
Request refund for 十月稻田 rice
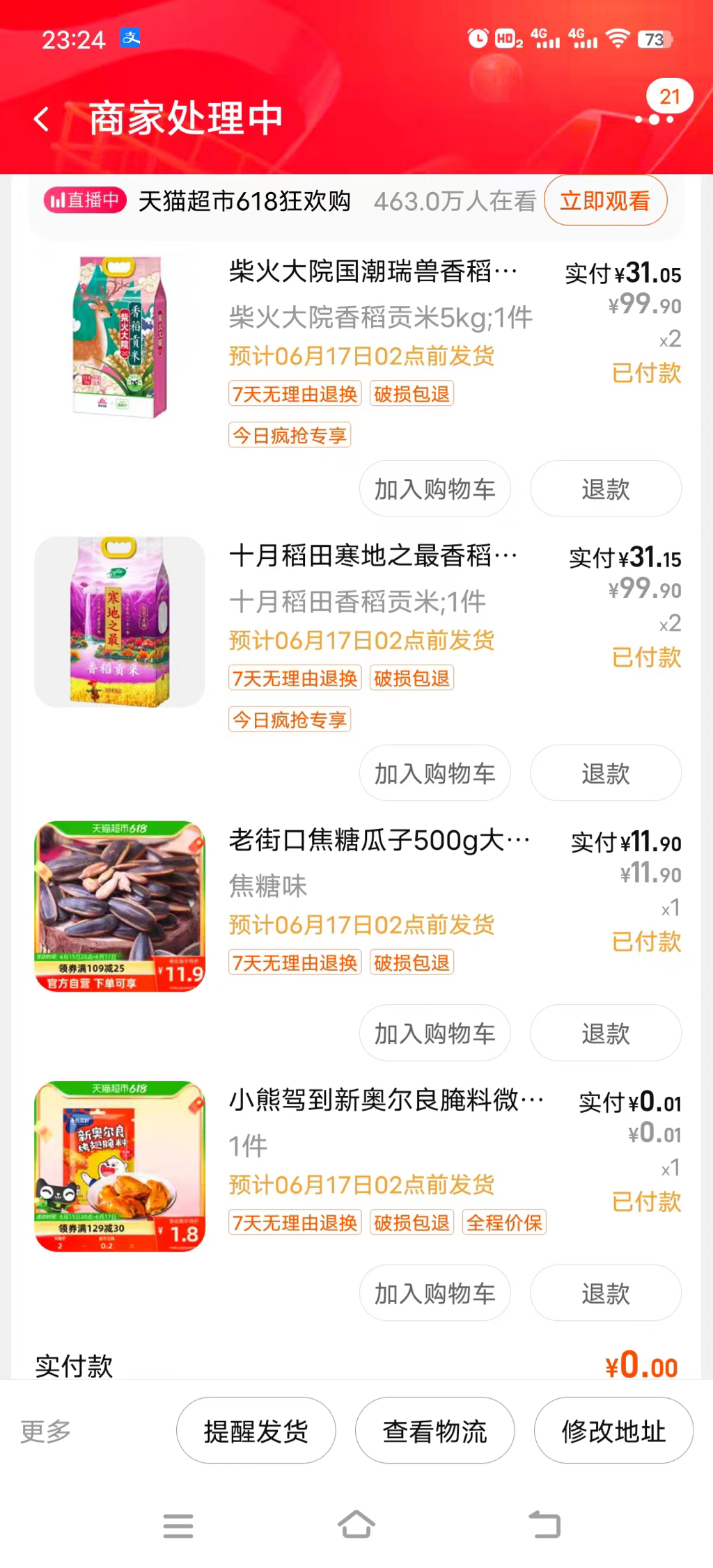pyautogui.click(x=605, y=773)
